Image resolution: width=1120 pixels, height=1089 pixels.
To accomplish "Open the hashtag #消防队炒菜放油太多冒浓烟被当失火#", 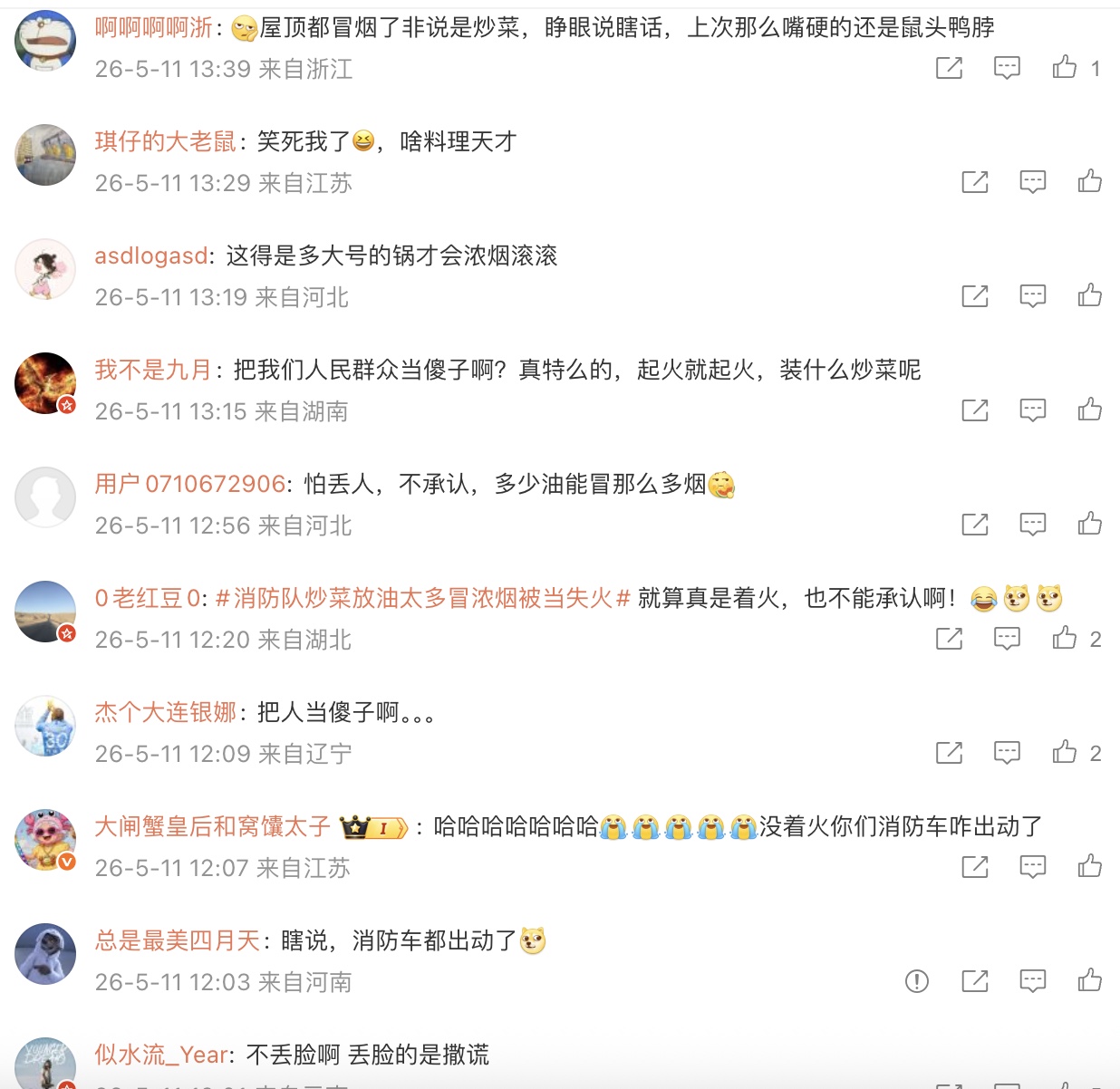I will [x=423, y=599].
